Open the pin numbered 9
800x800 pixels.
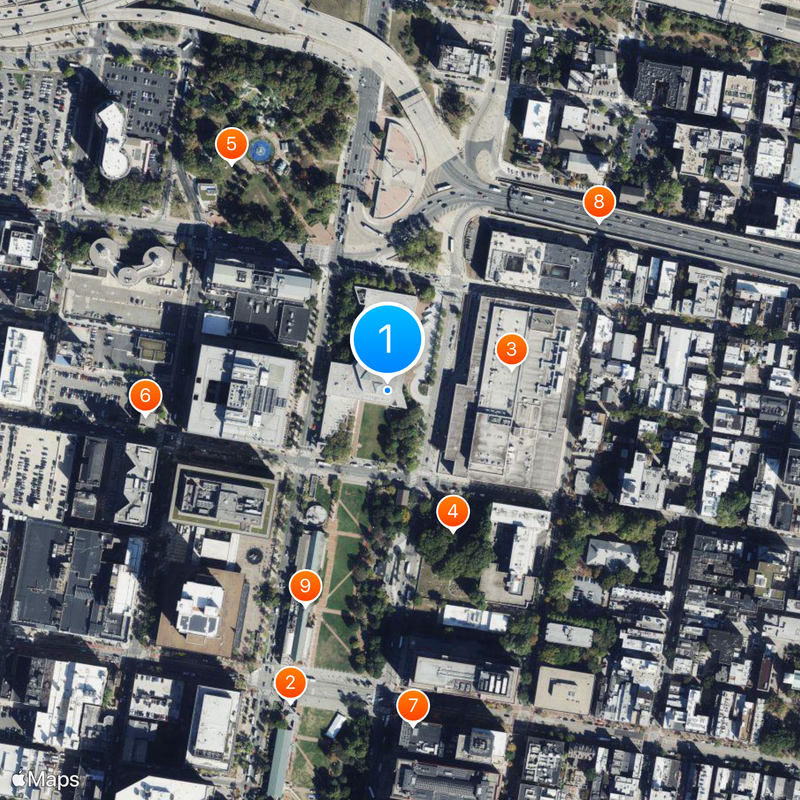pyautogui.click(x=305, y=586)
